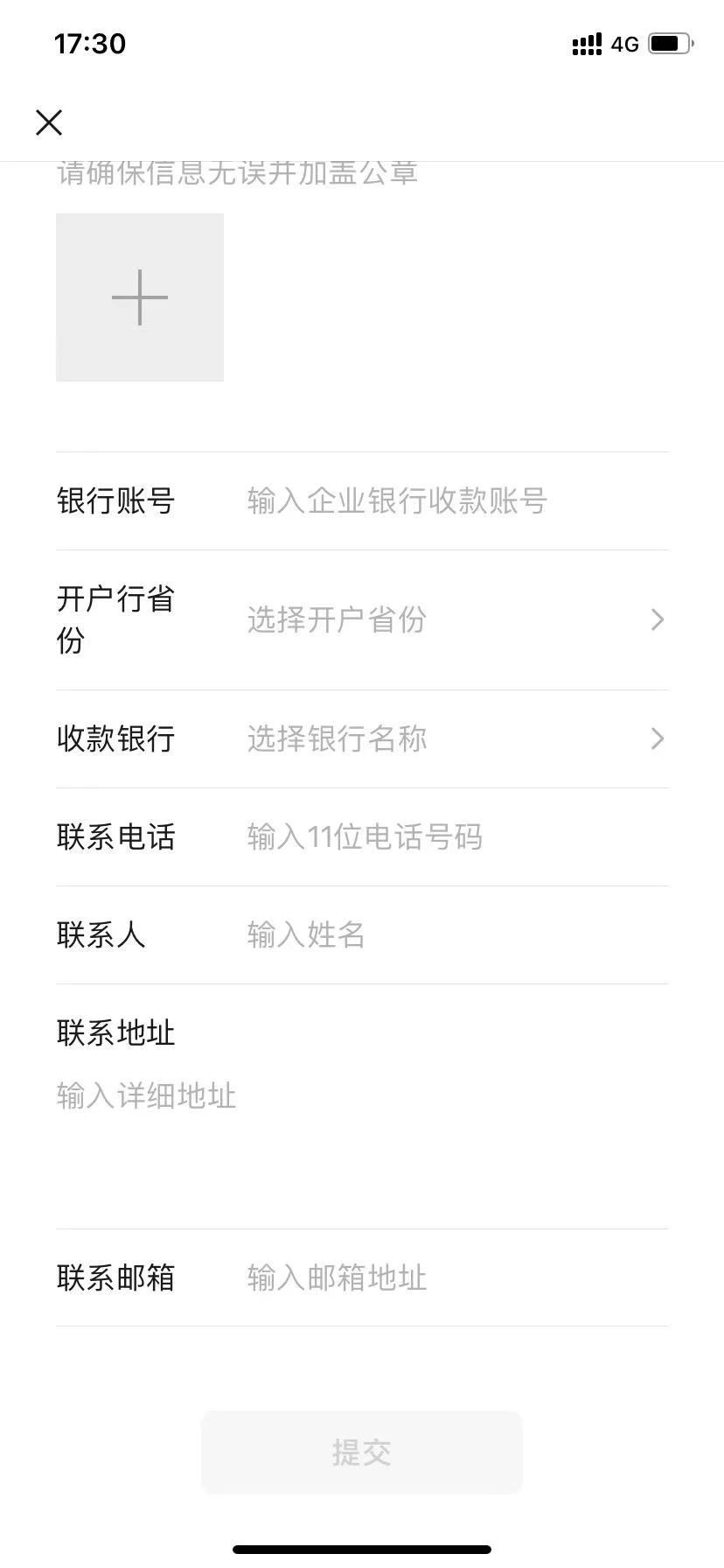
Task: Open the 开户行省份 province picker
Action: coord(362,620)
